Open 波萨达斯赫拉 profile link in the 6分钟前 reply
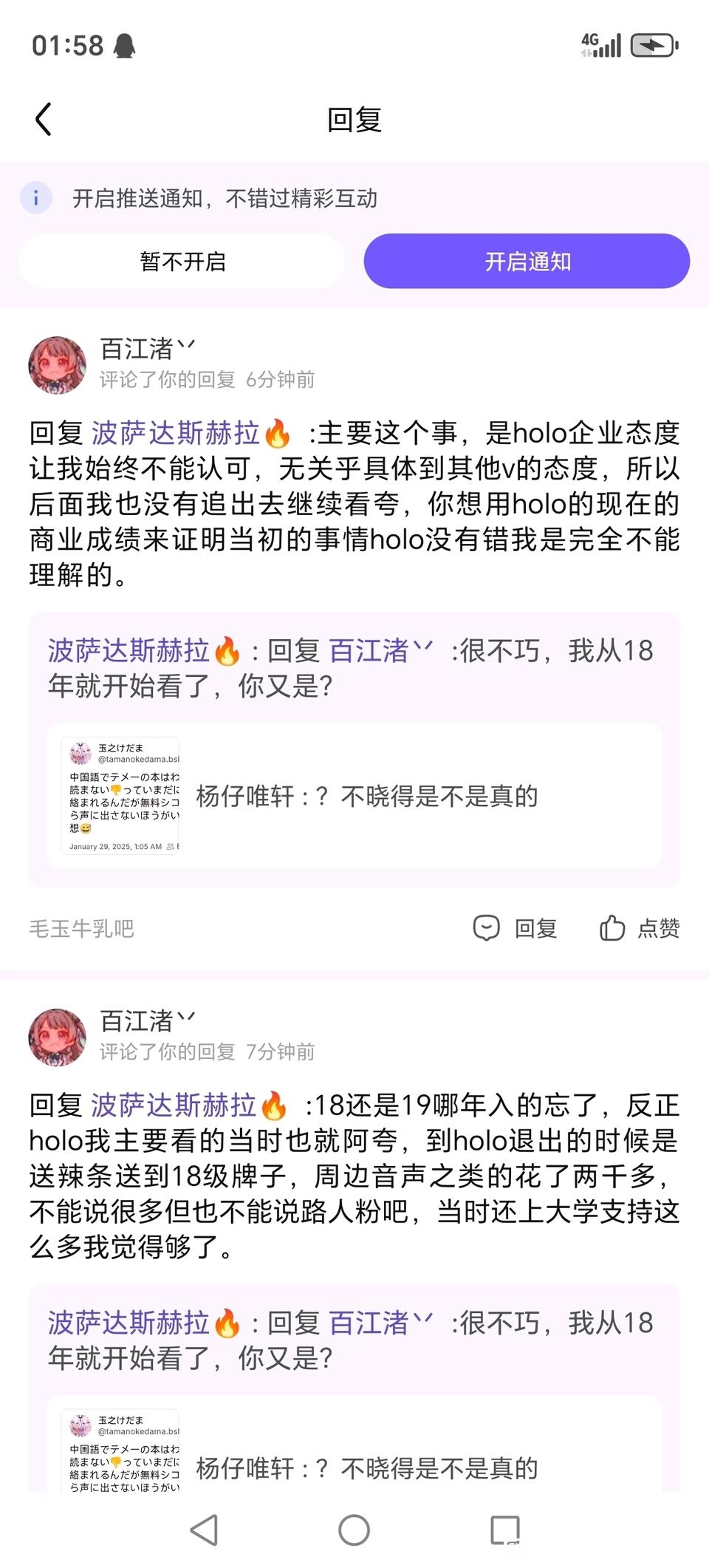The image size is (709, 1568). click(x=175, y=434)
